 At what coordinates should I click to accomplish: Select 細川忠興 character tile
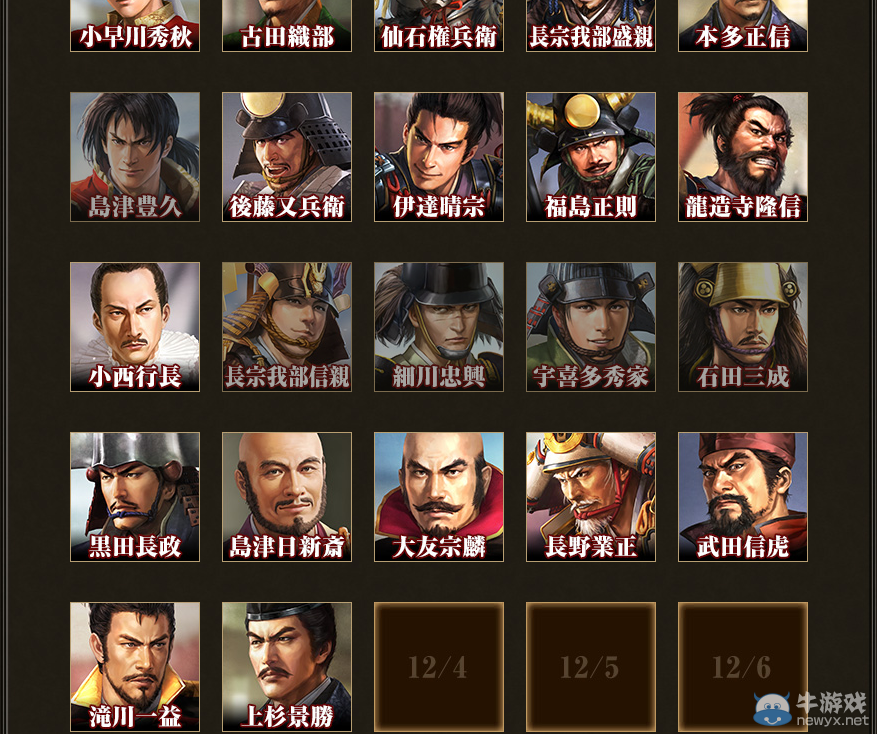(439, 327)
